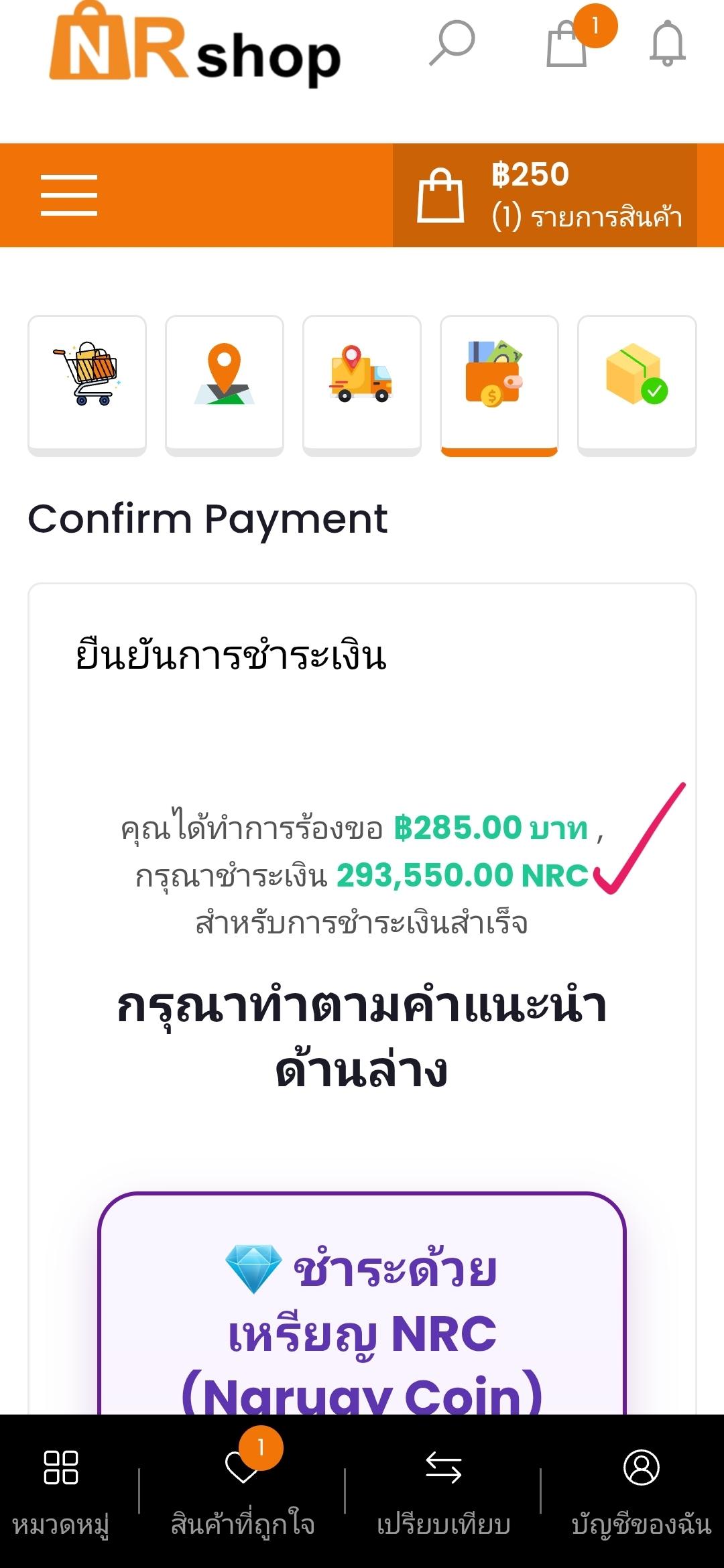Open the search magnifier icon
The width and height of the screenshot is (724, 1568).
pos(452,44)
